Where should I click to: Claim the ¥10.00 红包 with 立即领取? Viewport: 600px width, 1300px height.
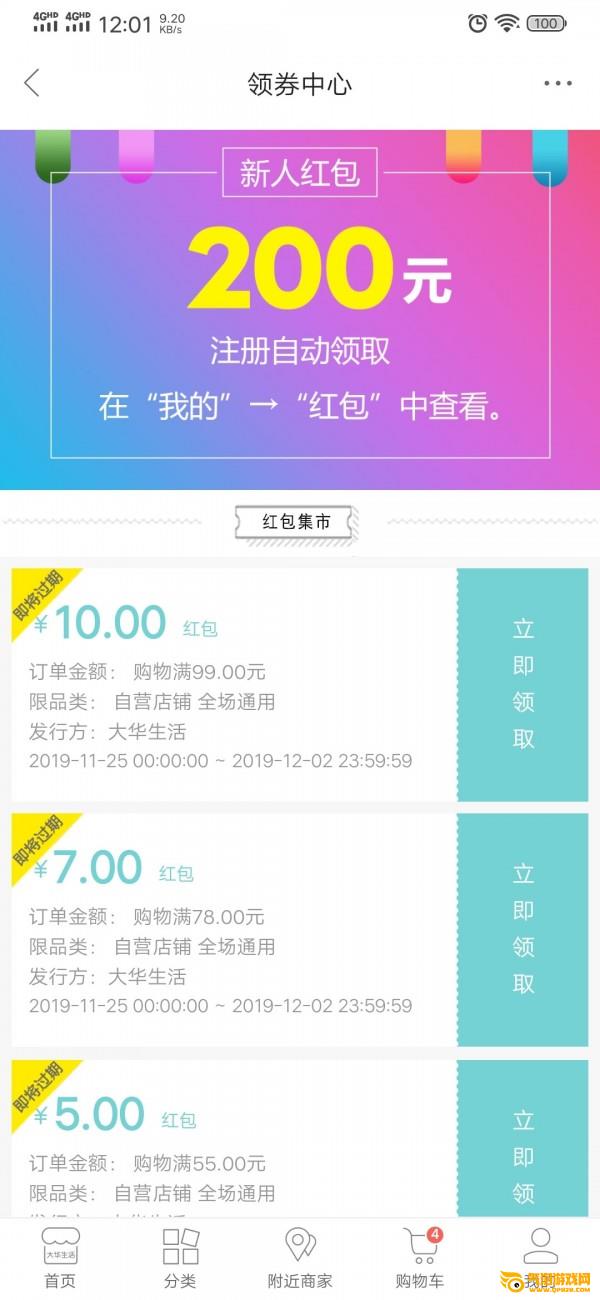coord(523,684)
